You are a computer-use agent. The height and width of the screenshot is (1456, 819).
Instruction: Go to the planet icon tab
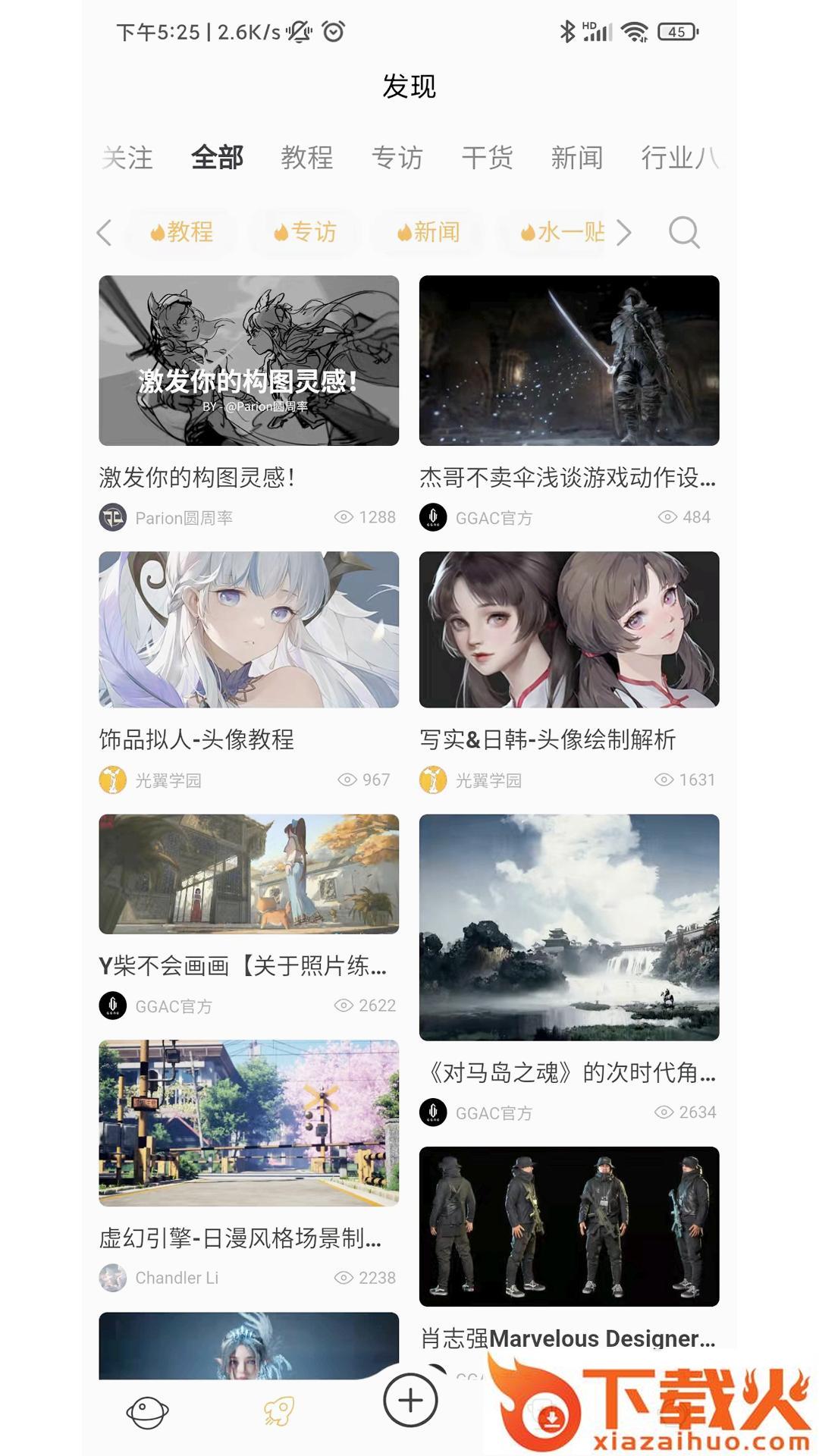coord(147,1412)
